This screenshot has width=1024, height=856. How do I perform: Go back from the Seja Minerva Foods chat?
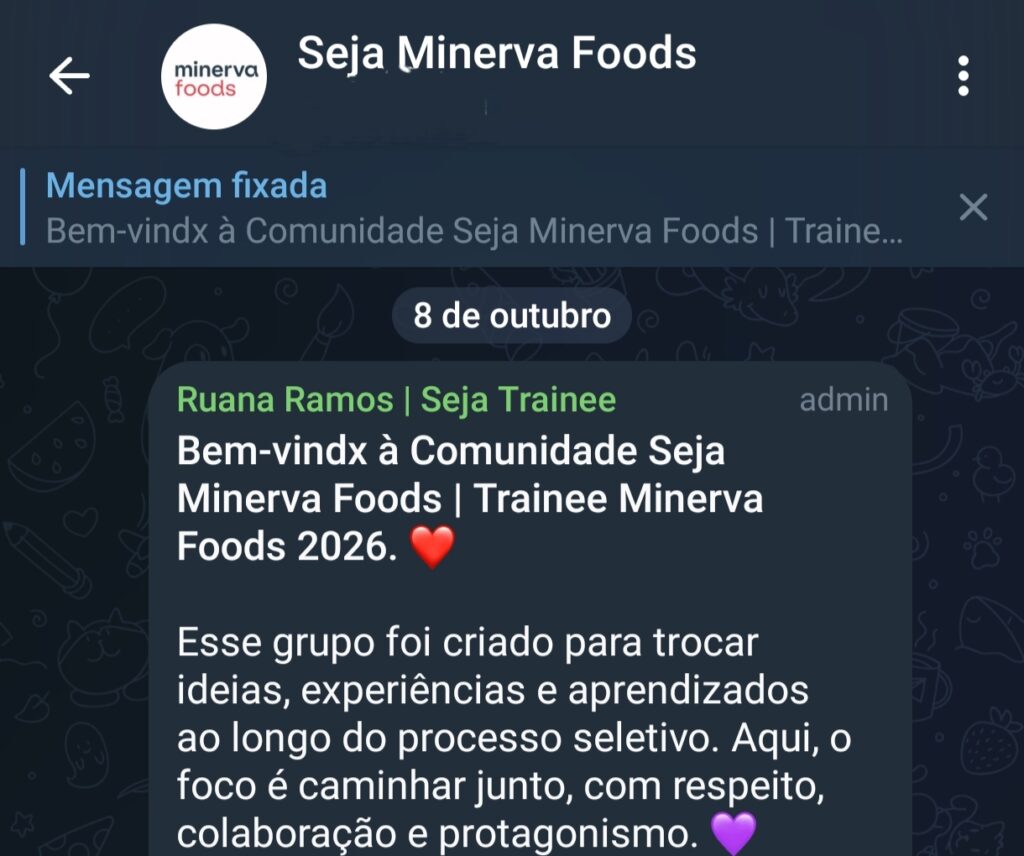tap(70, 76)
